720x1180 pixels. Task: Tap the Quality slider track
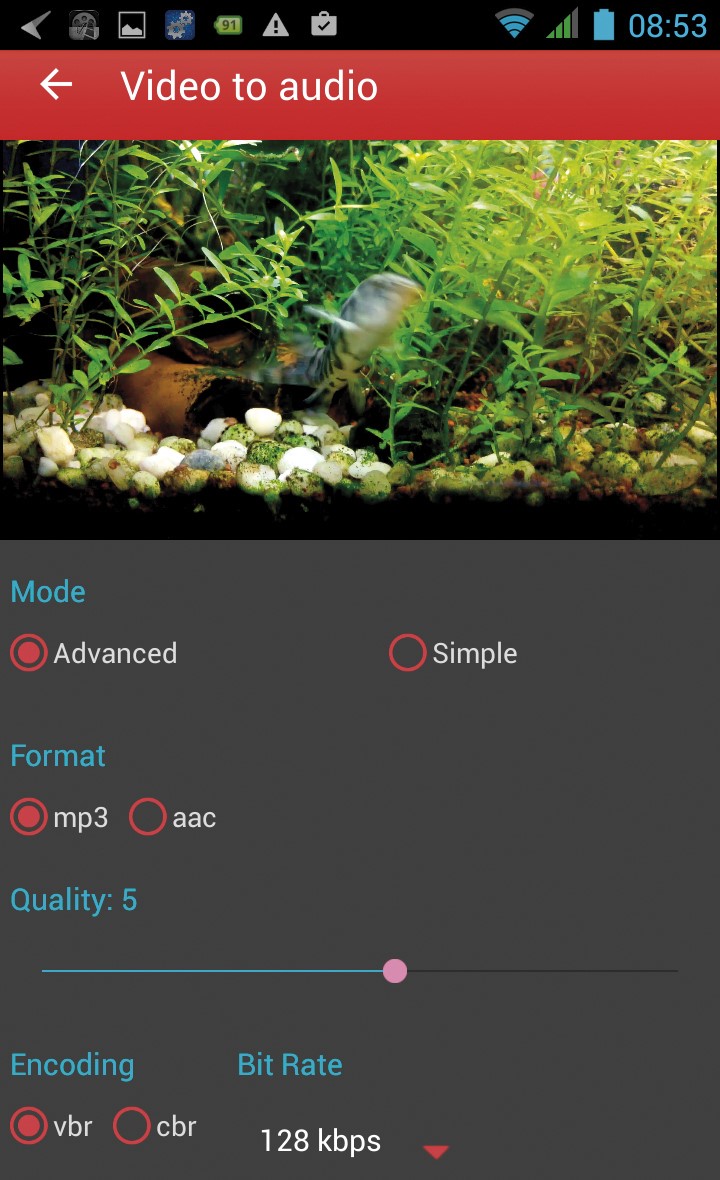point(360,971)
